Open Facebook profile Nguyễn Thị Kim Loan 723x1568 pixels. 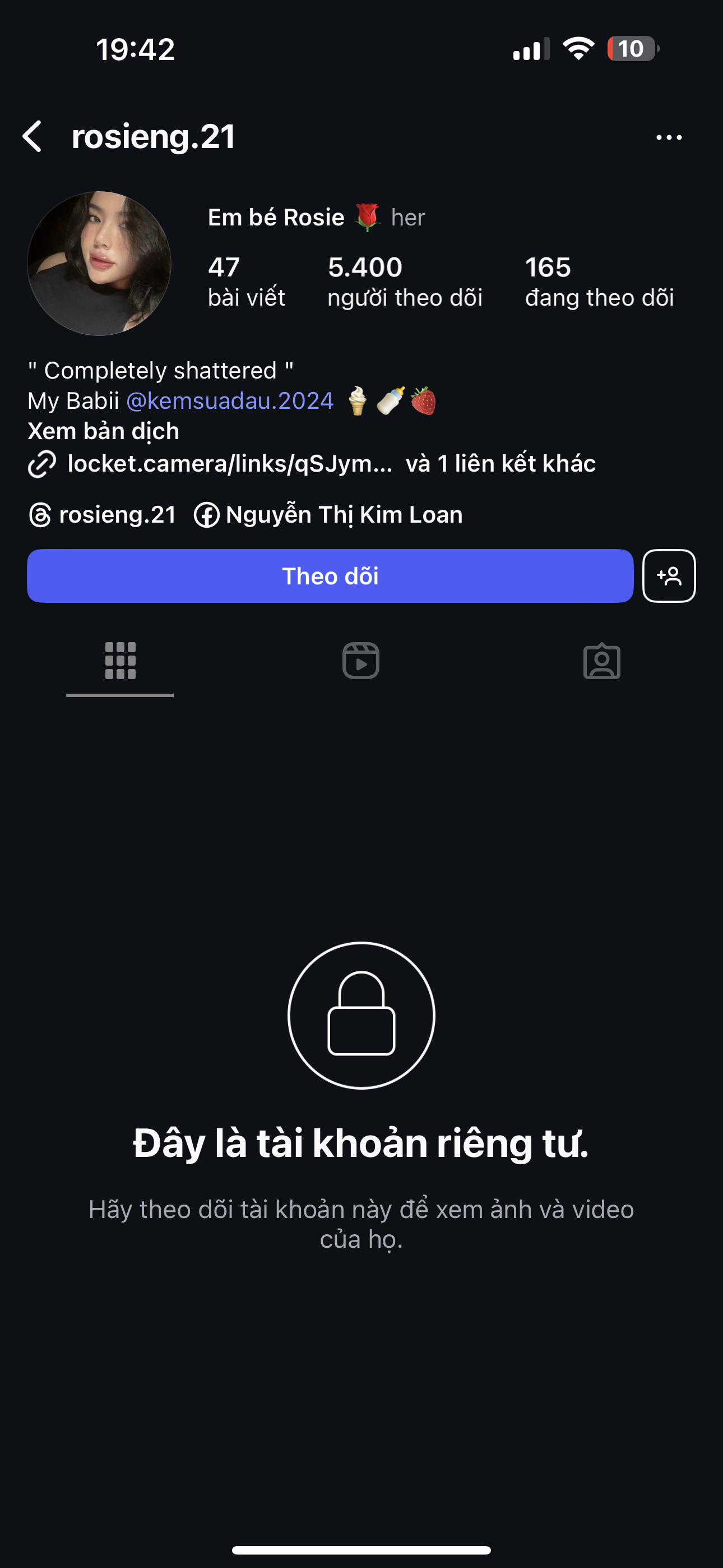[x=328, y=515]
